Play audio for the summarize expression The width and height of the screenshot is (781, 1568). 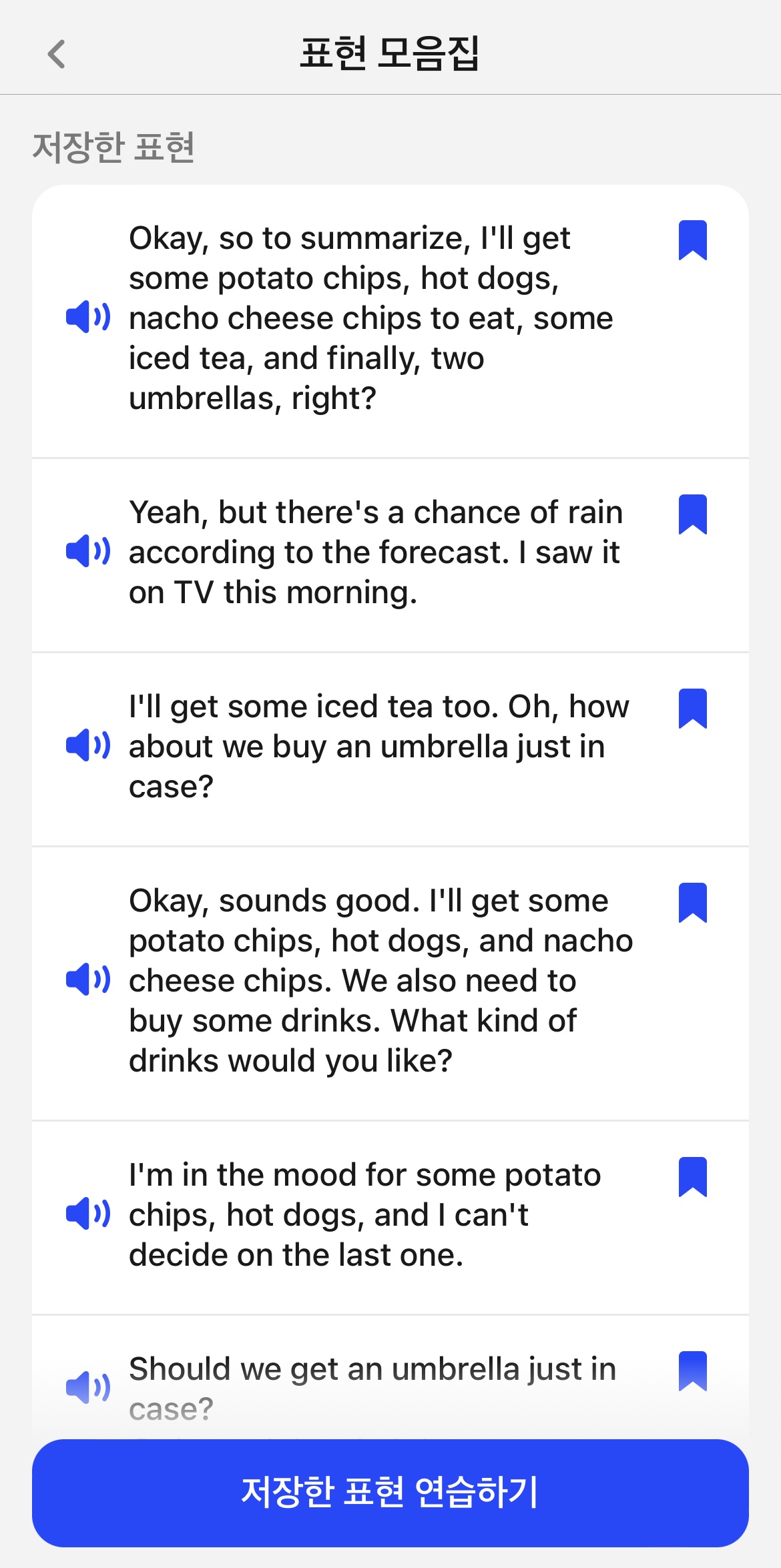click(x=89, y=318)
